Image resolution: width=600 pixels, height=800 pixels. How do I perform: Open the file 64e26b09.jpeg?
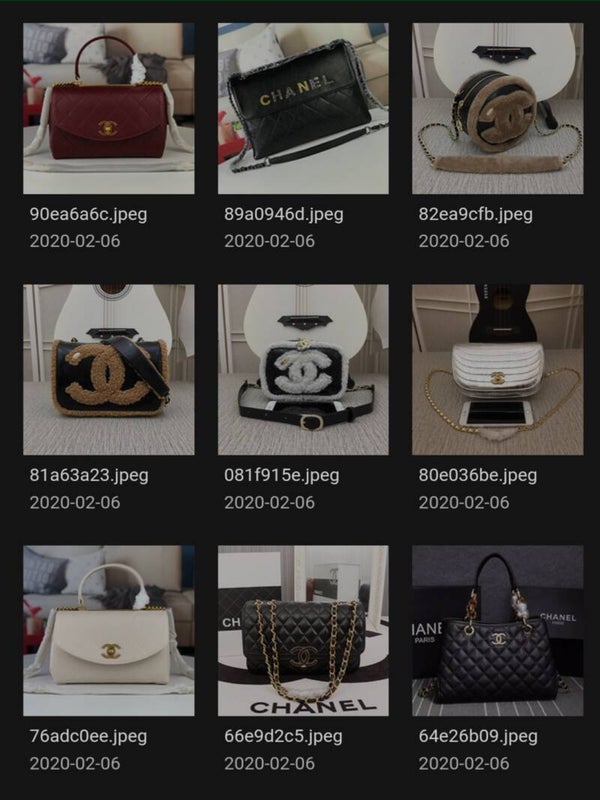click(497, 630)
